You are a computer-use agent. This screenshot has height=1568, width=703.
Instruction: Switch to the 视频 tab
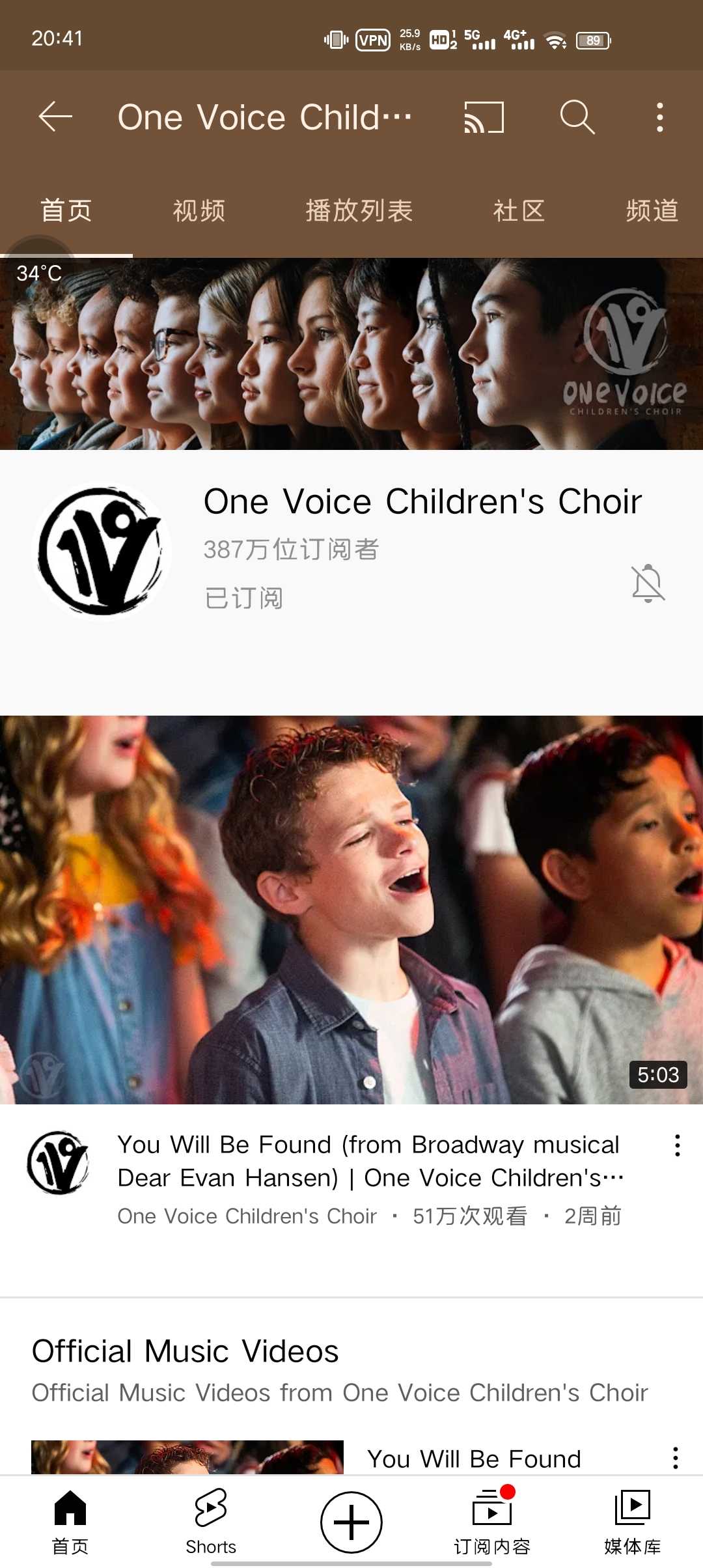[x=199, y=211]
